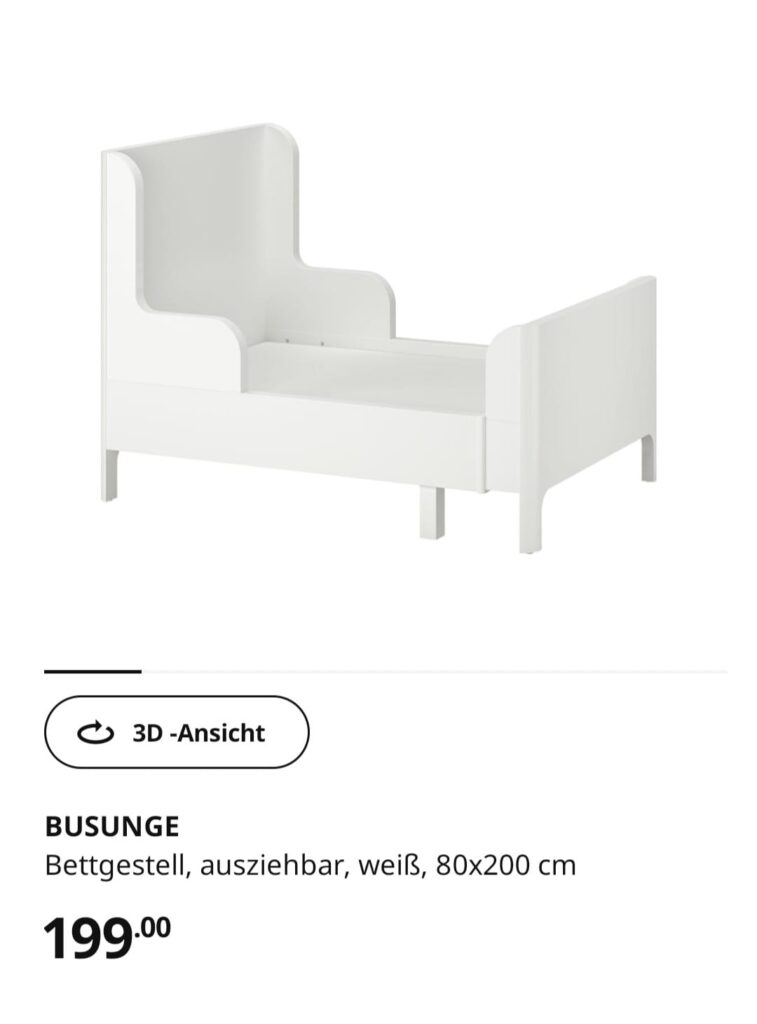
Task: Open the 3D-Ansicht view
Action: [x=177, y=733]
